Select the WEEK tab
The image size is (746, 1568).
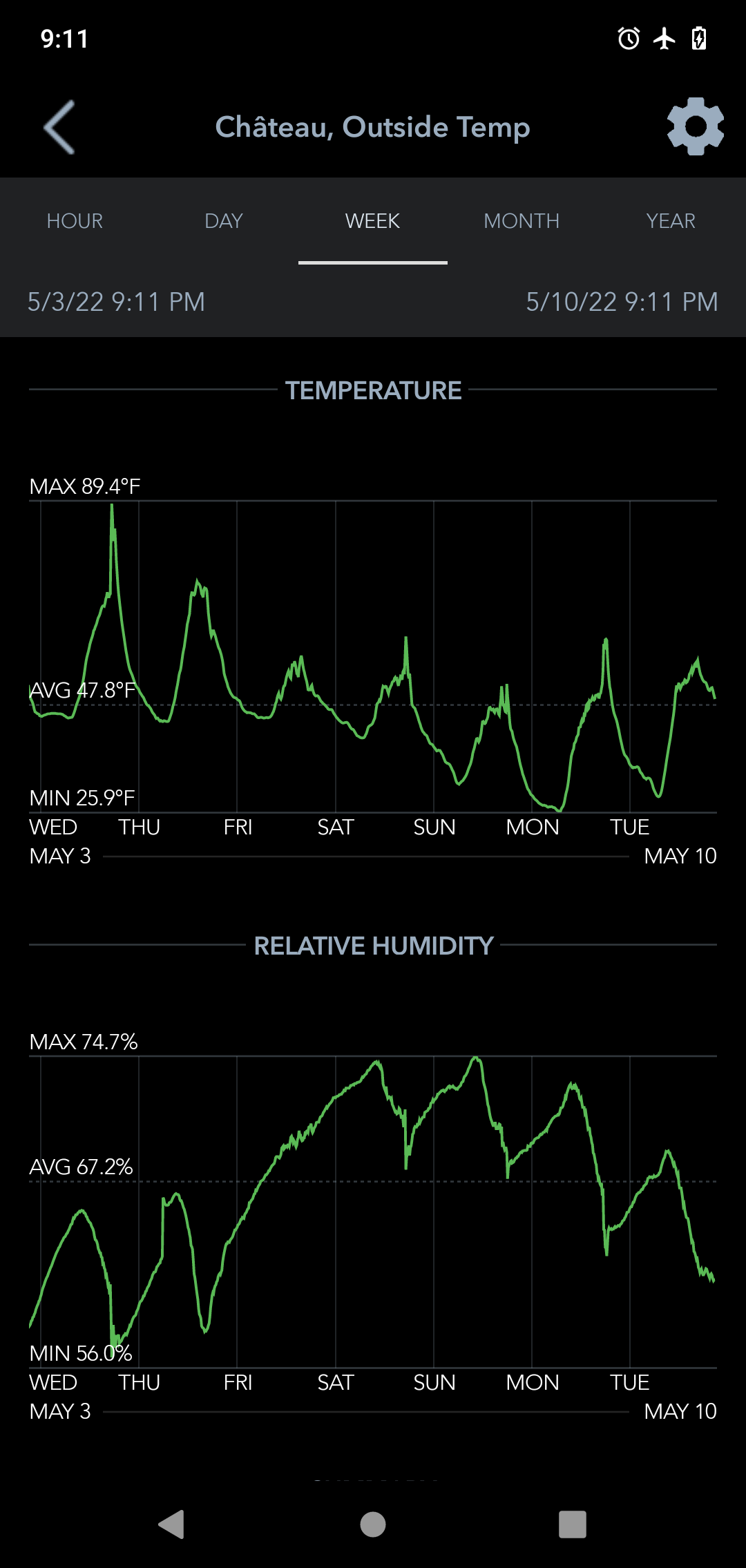click(373, 221)
